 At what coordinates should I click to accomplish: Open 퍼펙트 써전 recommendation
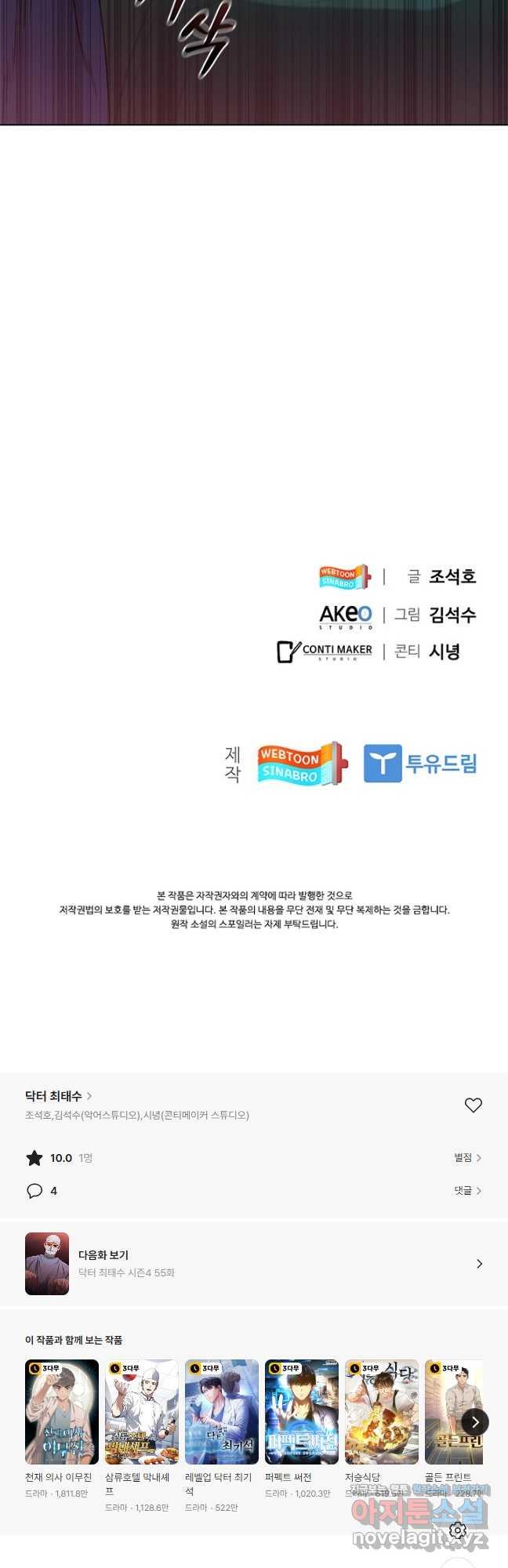tap(302, 1413)
